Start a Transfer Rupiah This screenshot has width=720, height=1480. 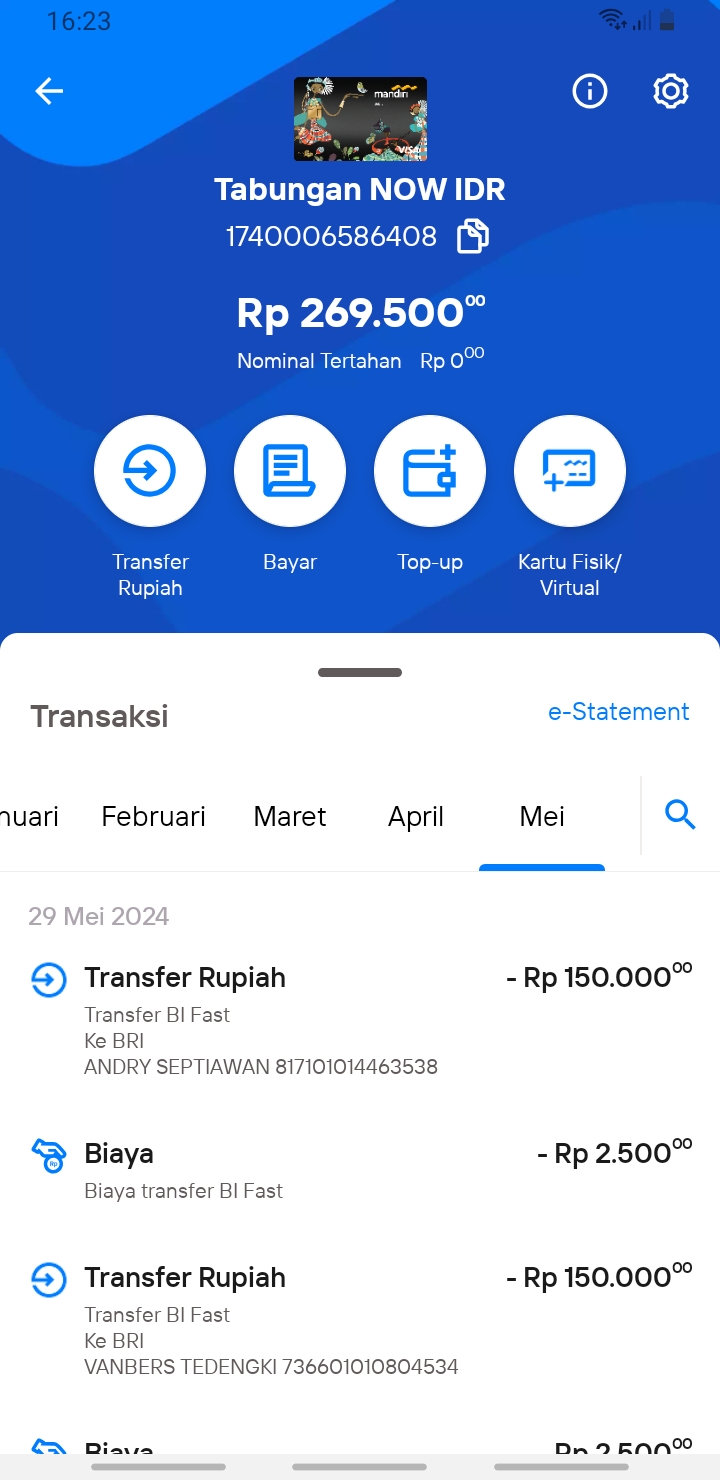point(150,470)
